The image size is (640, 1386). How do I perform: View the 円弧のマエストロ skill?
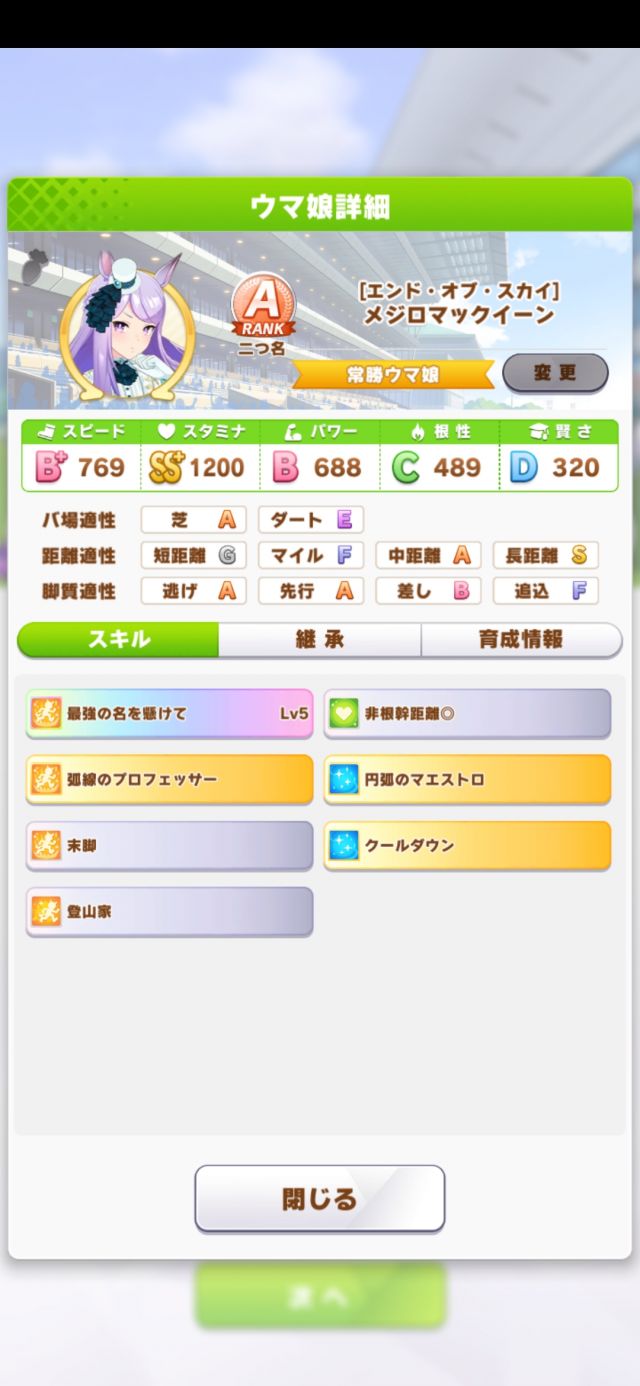pos(467,779)
